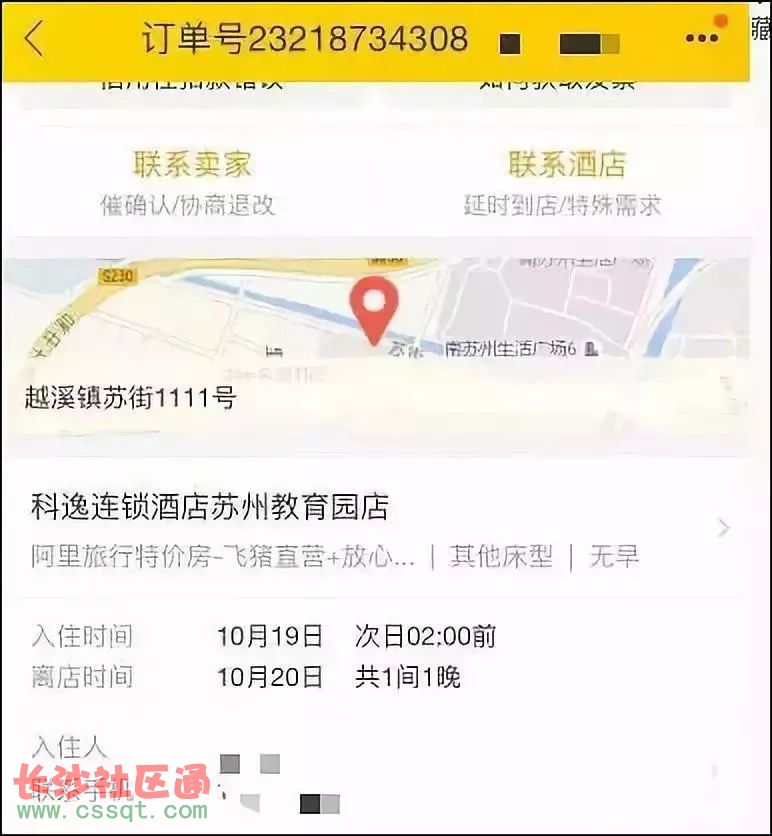
Task: Go back using the top-left arrow
Action: (x=35, y=40)
